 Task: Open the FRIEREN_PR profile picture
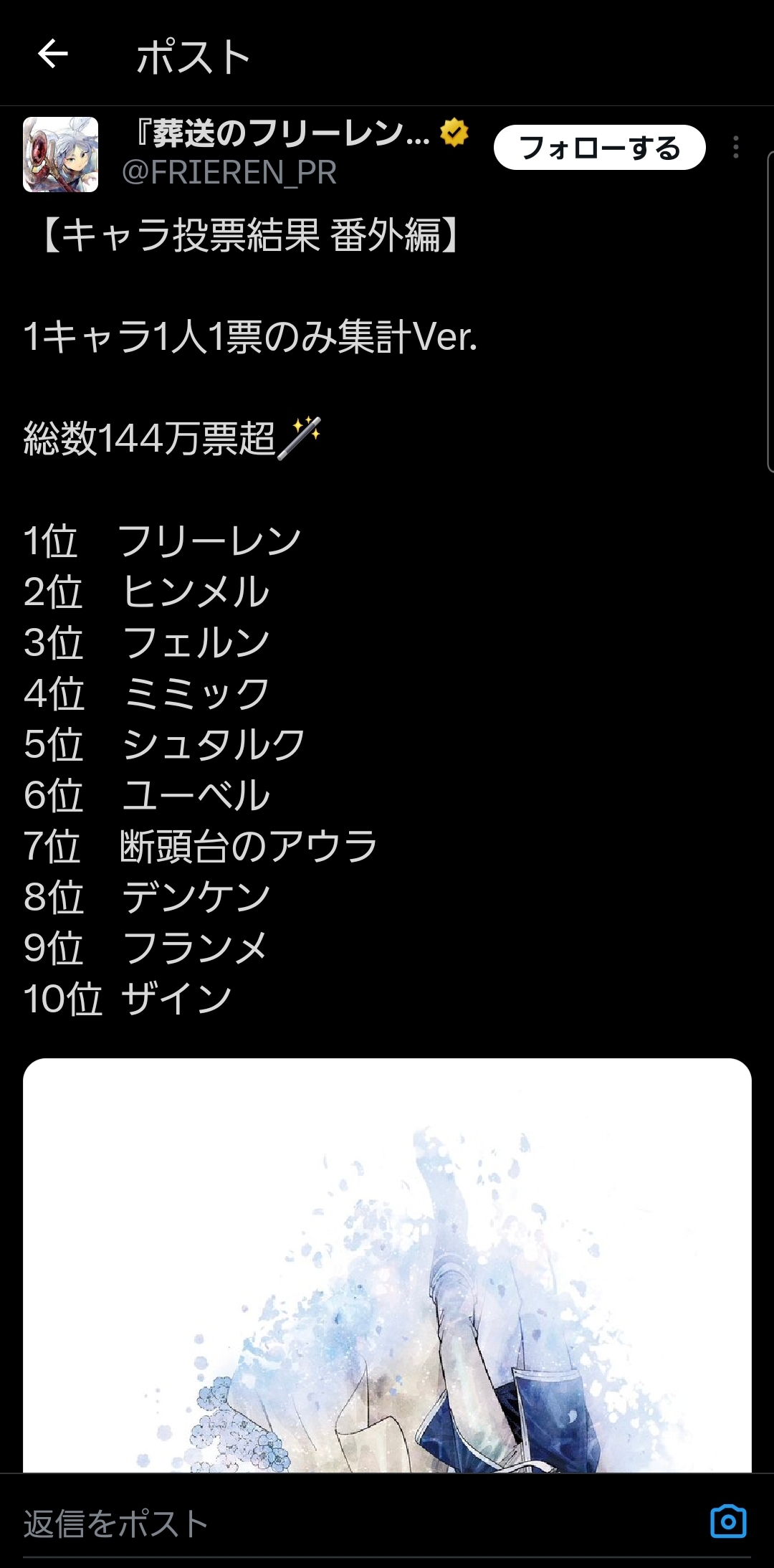(61, 154)
